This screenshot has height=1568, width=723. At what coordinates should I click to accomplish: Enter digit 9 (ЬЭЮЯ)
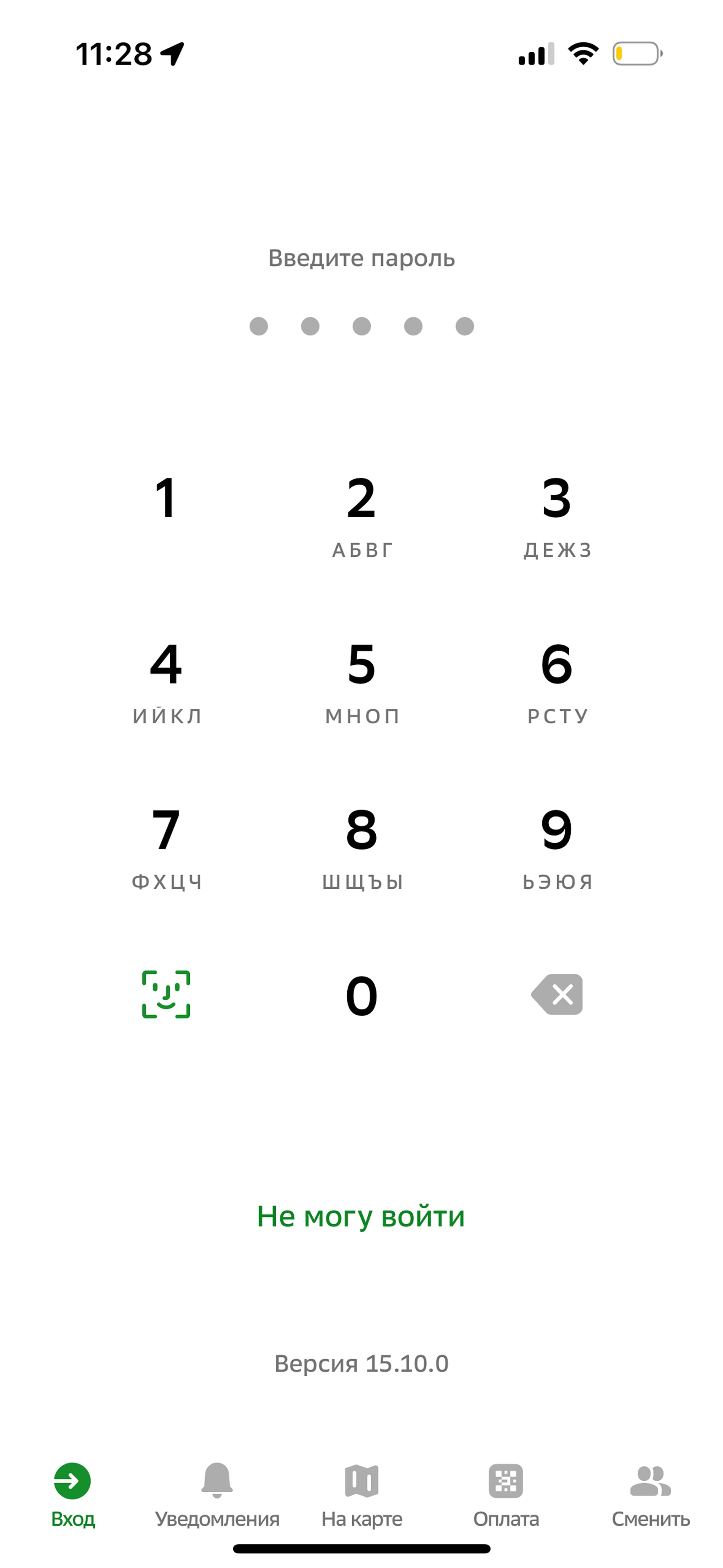557,847
